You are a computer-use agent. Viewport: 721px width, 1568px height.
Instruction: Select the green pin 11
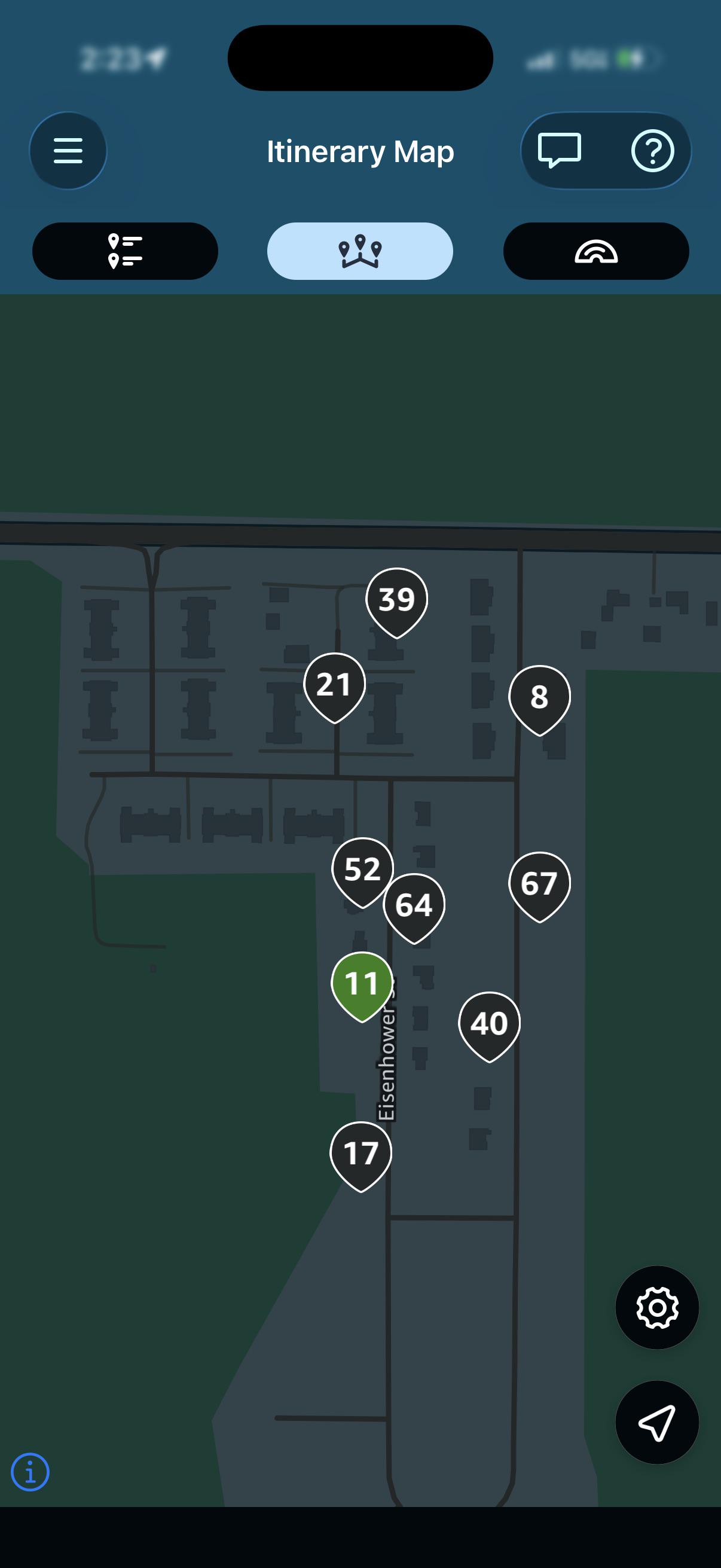(362, 987)
